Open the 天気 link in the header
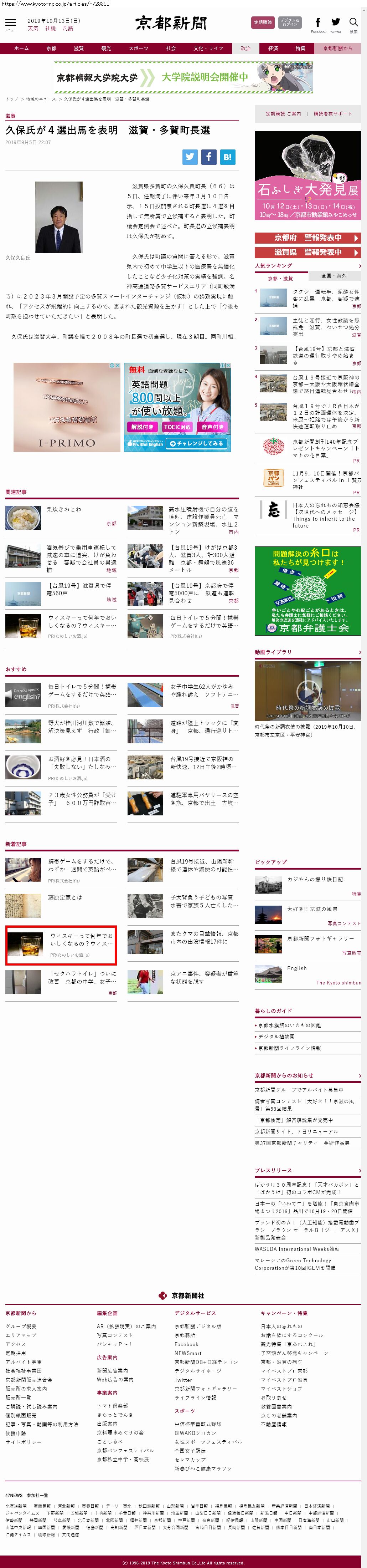This screenshot has width=367, height=1568. coord(33,29)
